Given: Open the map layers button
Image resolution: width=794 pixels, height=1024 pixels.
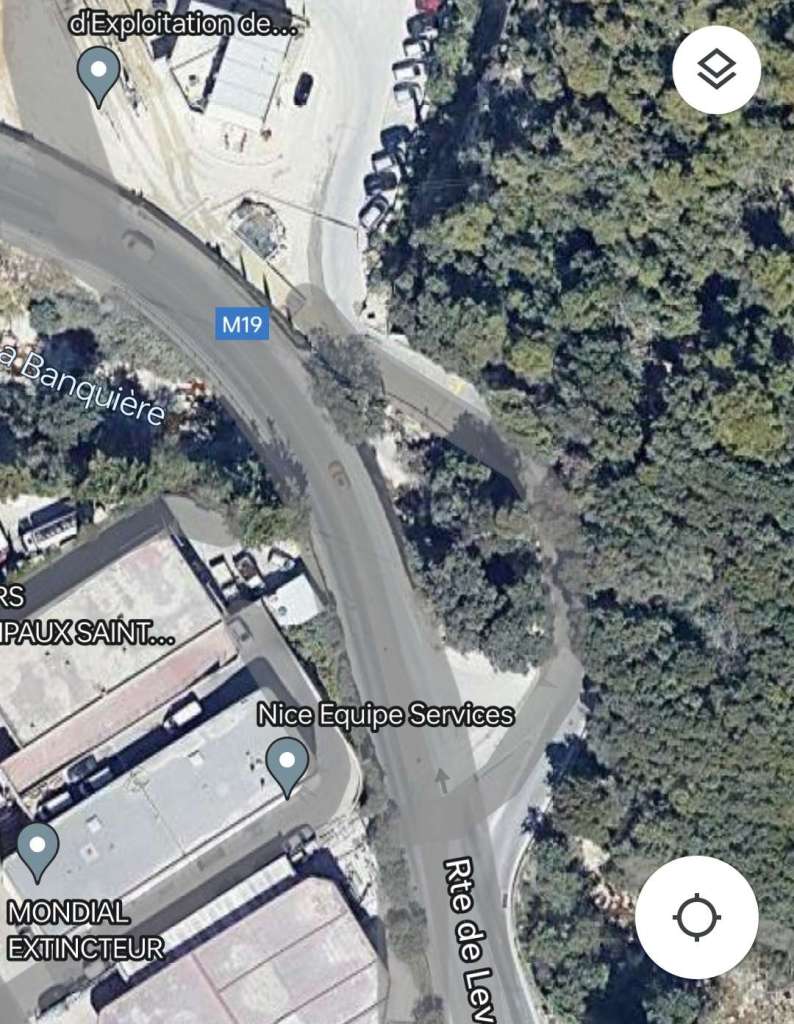Looking at the screenshot, I should 716,70.
